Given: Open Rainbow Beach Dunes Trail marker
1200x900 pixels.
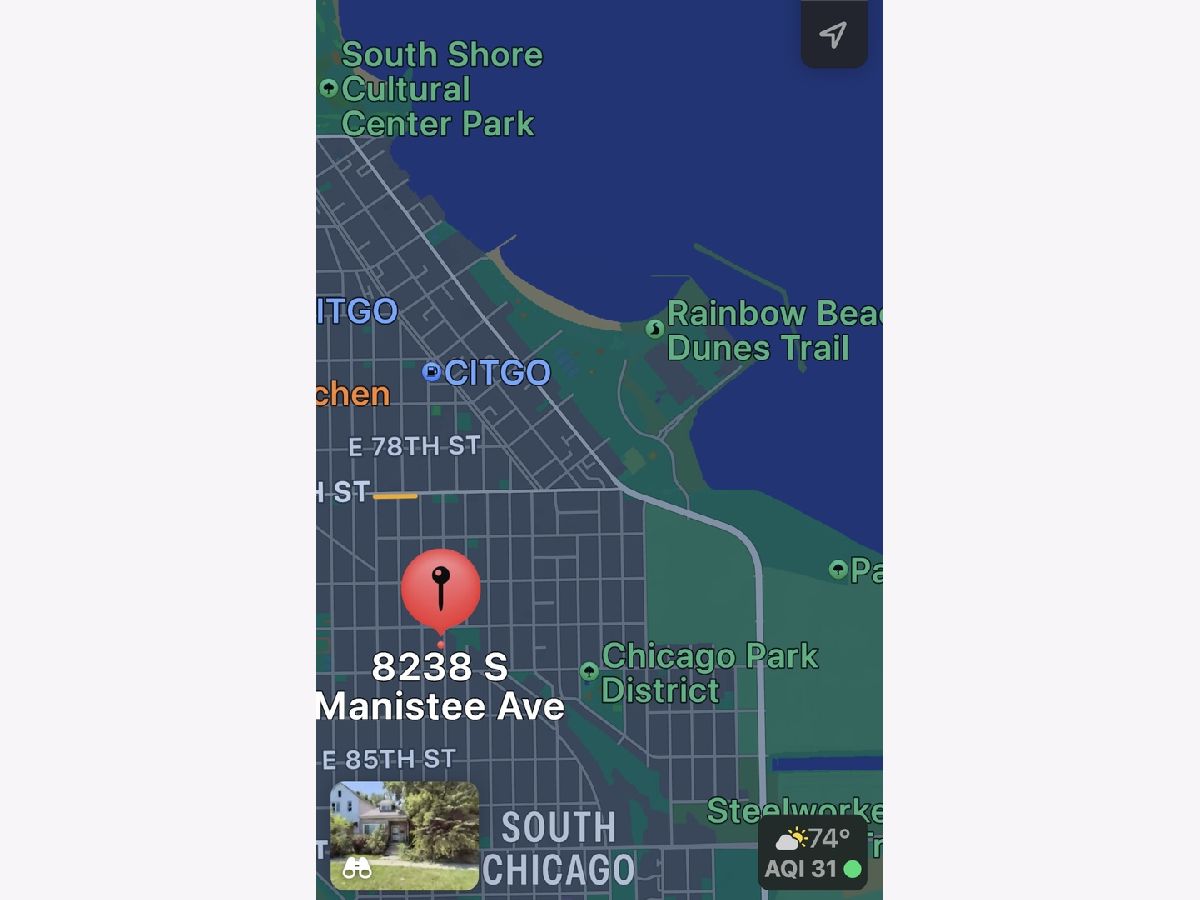Looking at the screenshot, I should [655, 329].
